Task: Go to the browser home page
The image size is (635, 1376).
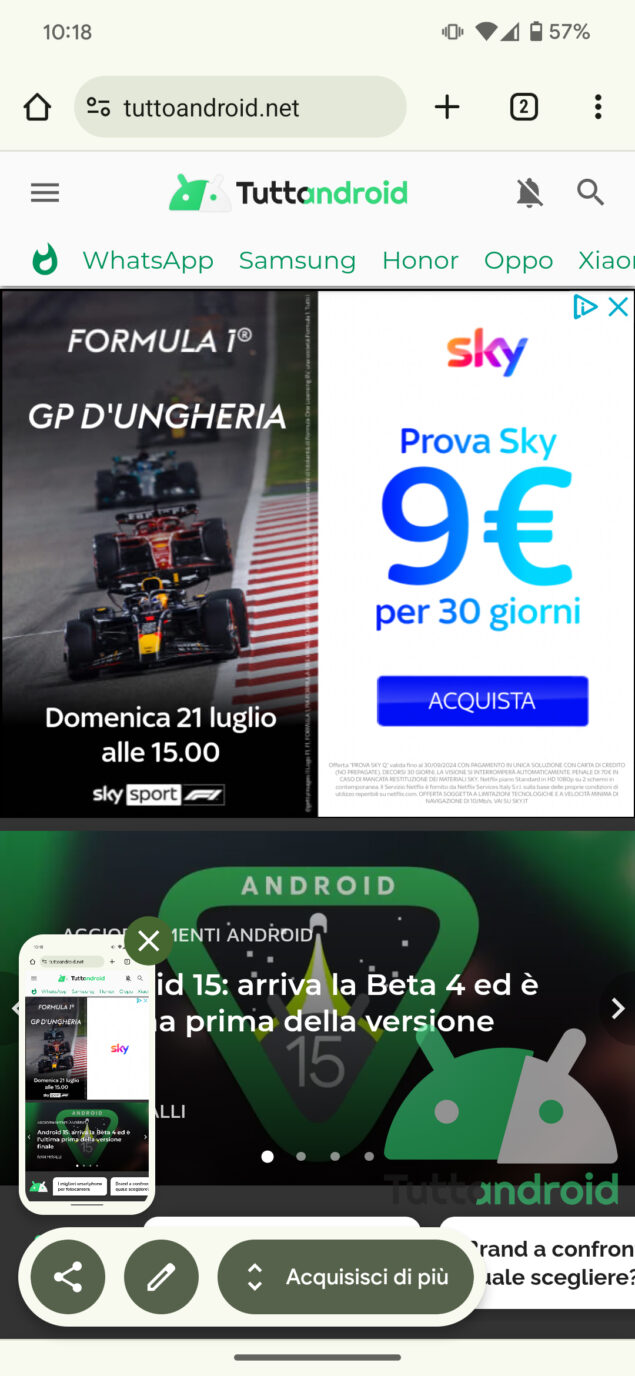Action: pyautogui.click(x=37, y=107)
